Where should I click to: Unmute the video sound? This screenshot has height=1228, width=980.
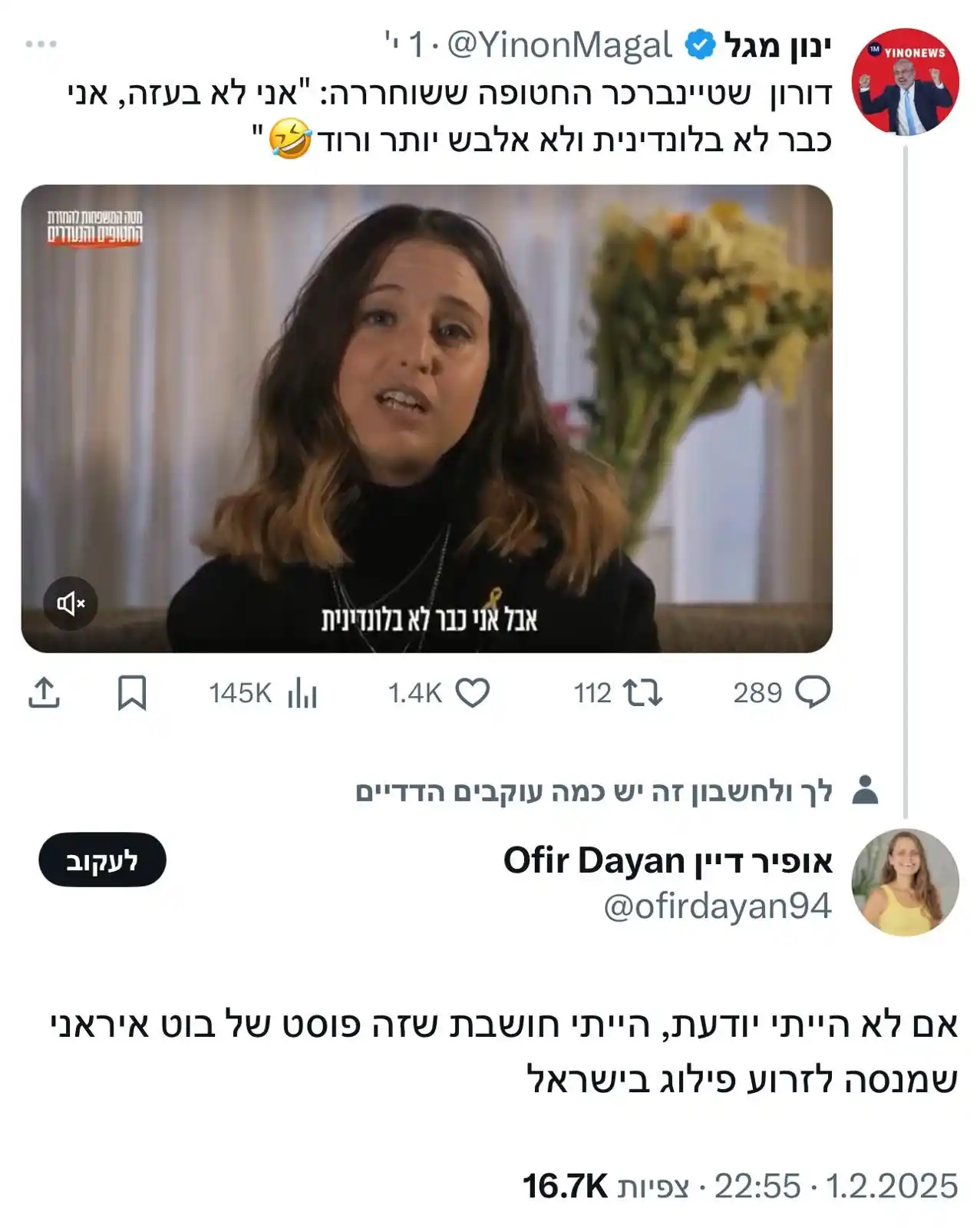71,603
